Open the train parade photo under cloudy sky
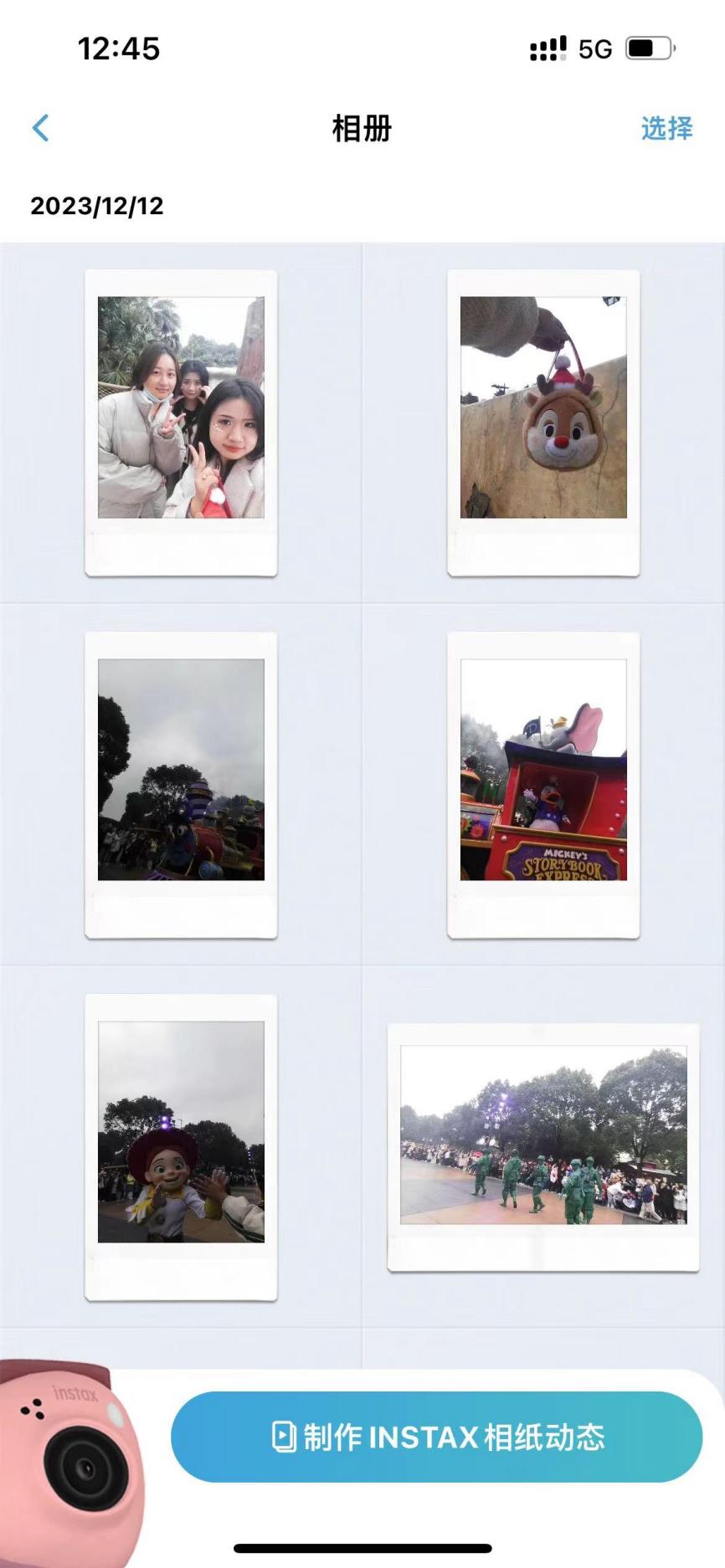This screenshot has width=725, height=1568. [x=181, y=769]
